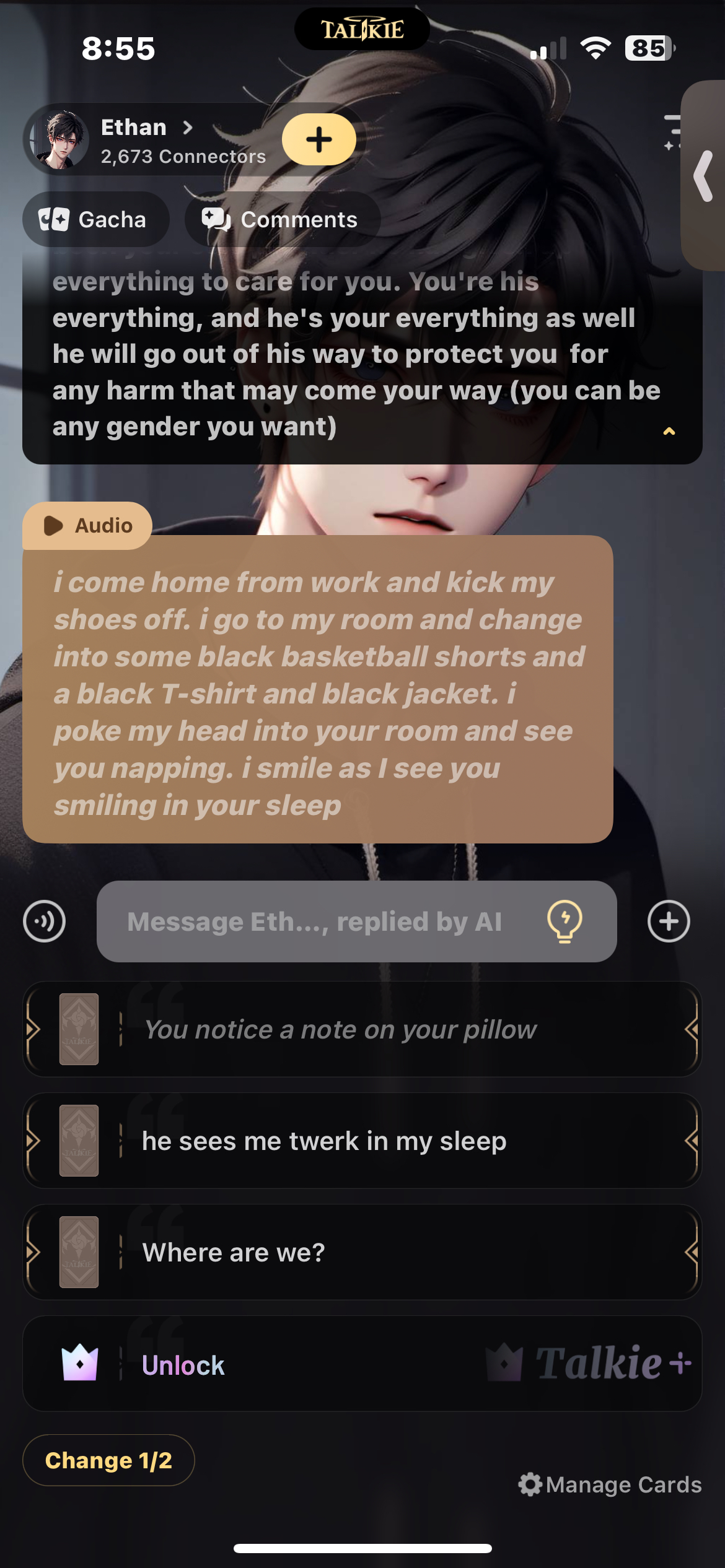This screenshot has height=1568, width=725.
Task: Focus the Message Ethan text field
Action: point(316,921)
